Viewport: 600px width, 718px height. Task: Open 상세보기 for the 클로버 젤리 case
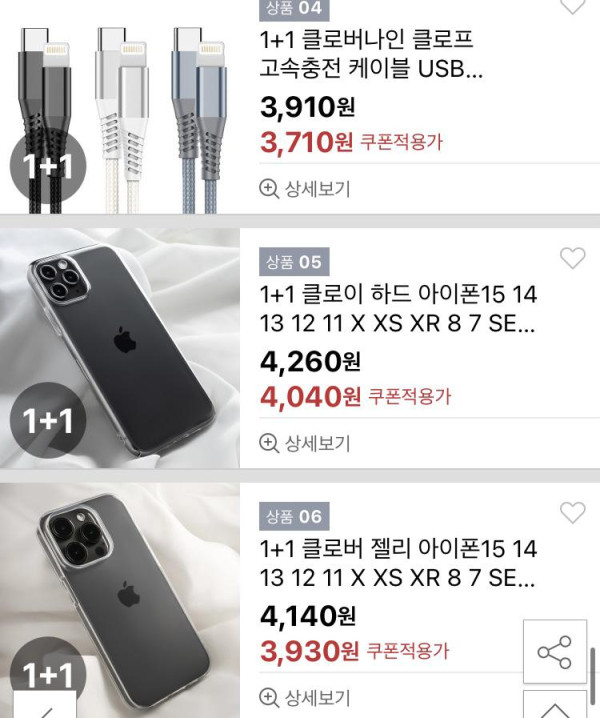click(305, 697)
